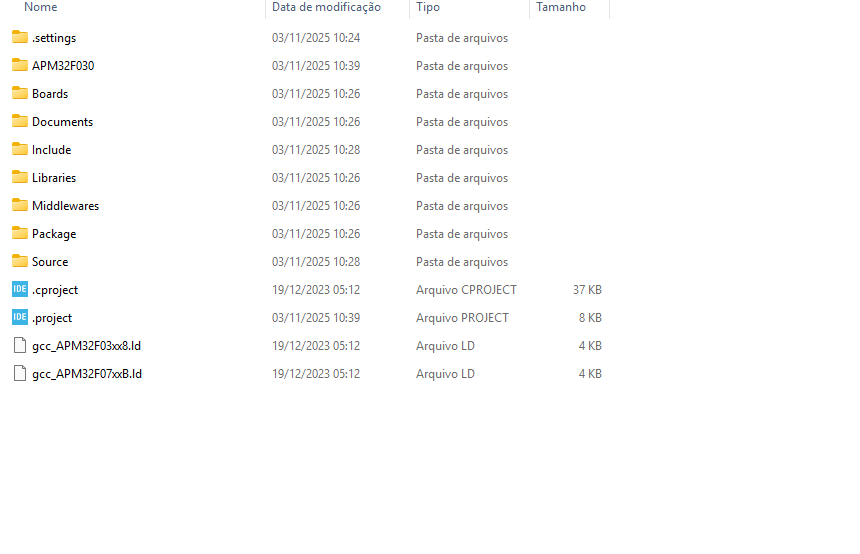
Task: Select the Include folder
Action: click(51, 150)
